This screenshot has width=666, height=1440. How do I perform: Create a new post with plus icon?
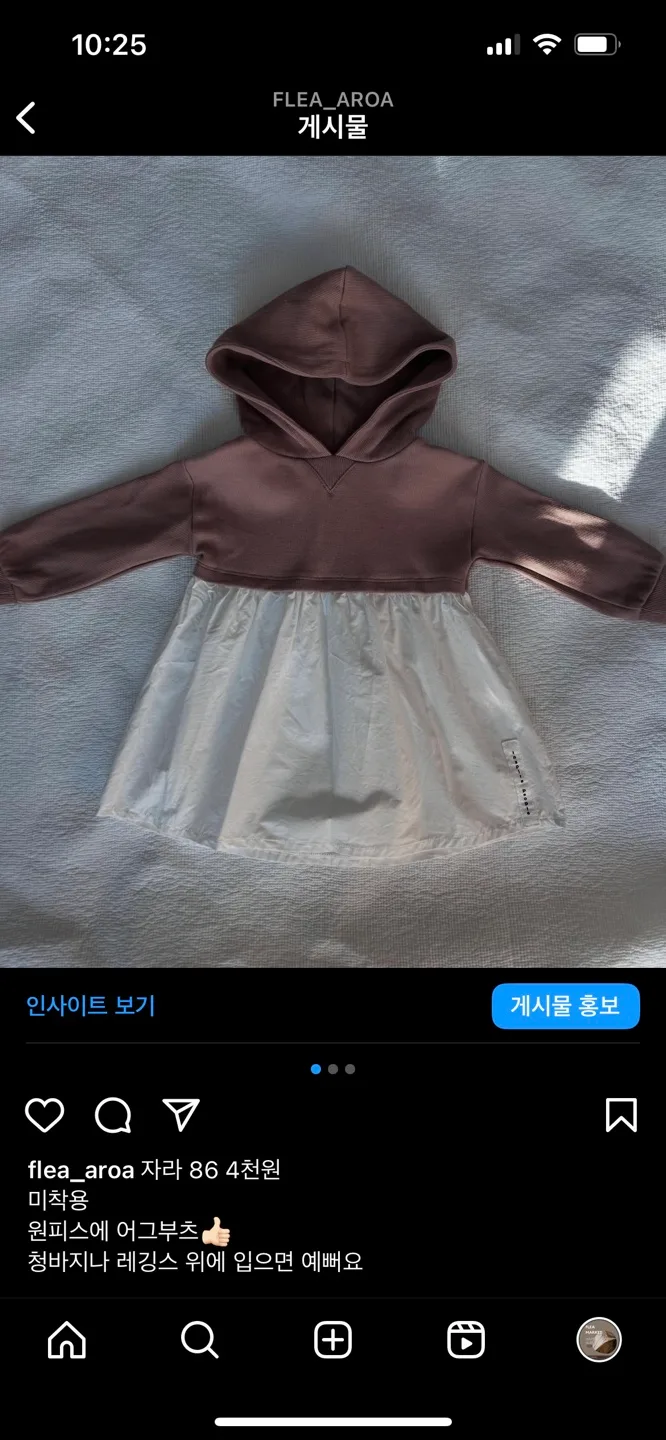tap(333, 1340)
